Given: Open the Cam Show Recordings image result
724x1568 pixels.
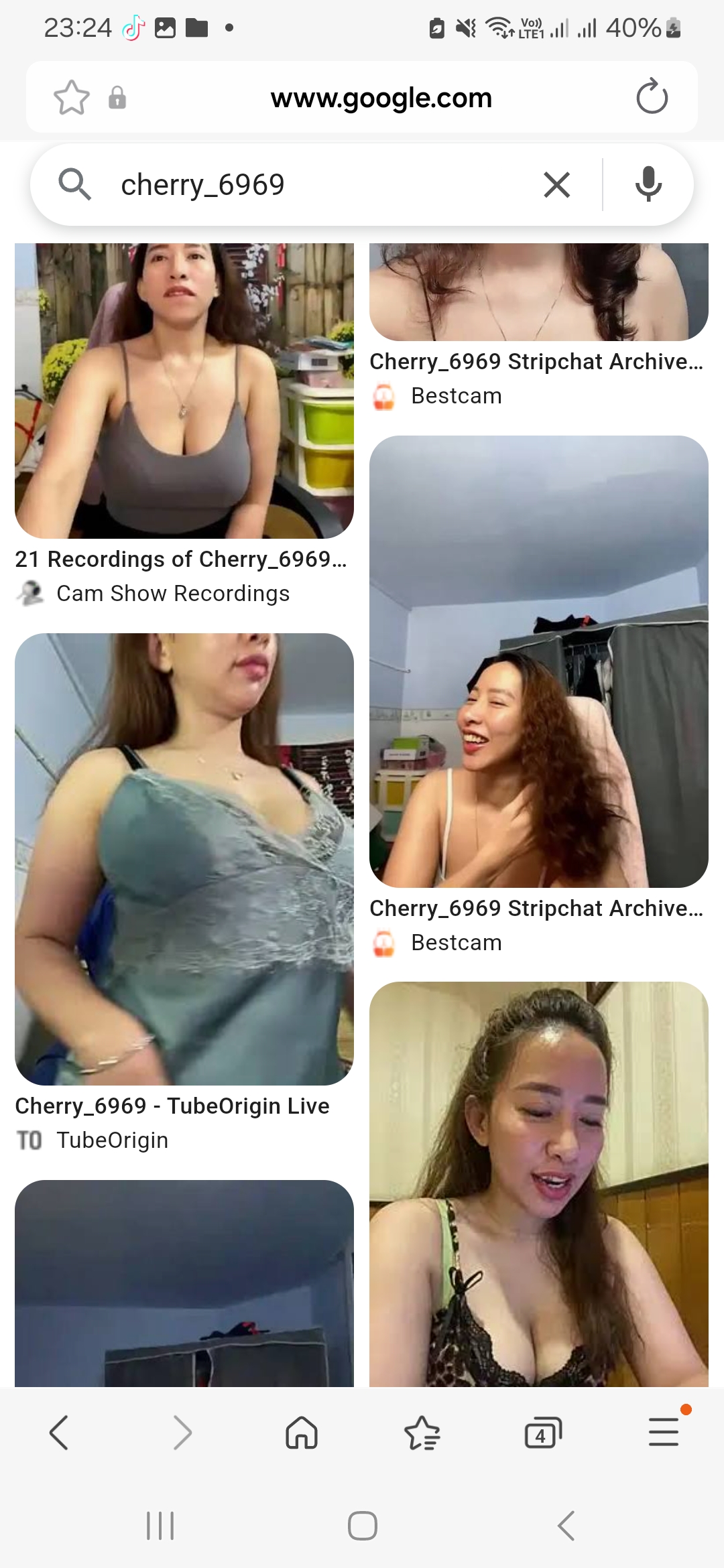Looking at the screenshot, I should pyautogui.click(x=184, y=391).
